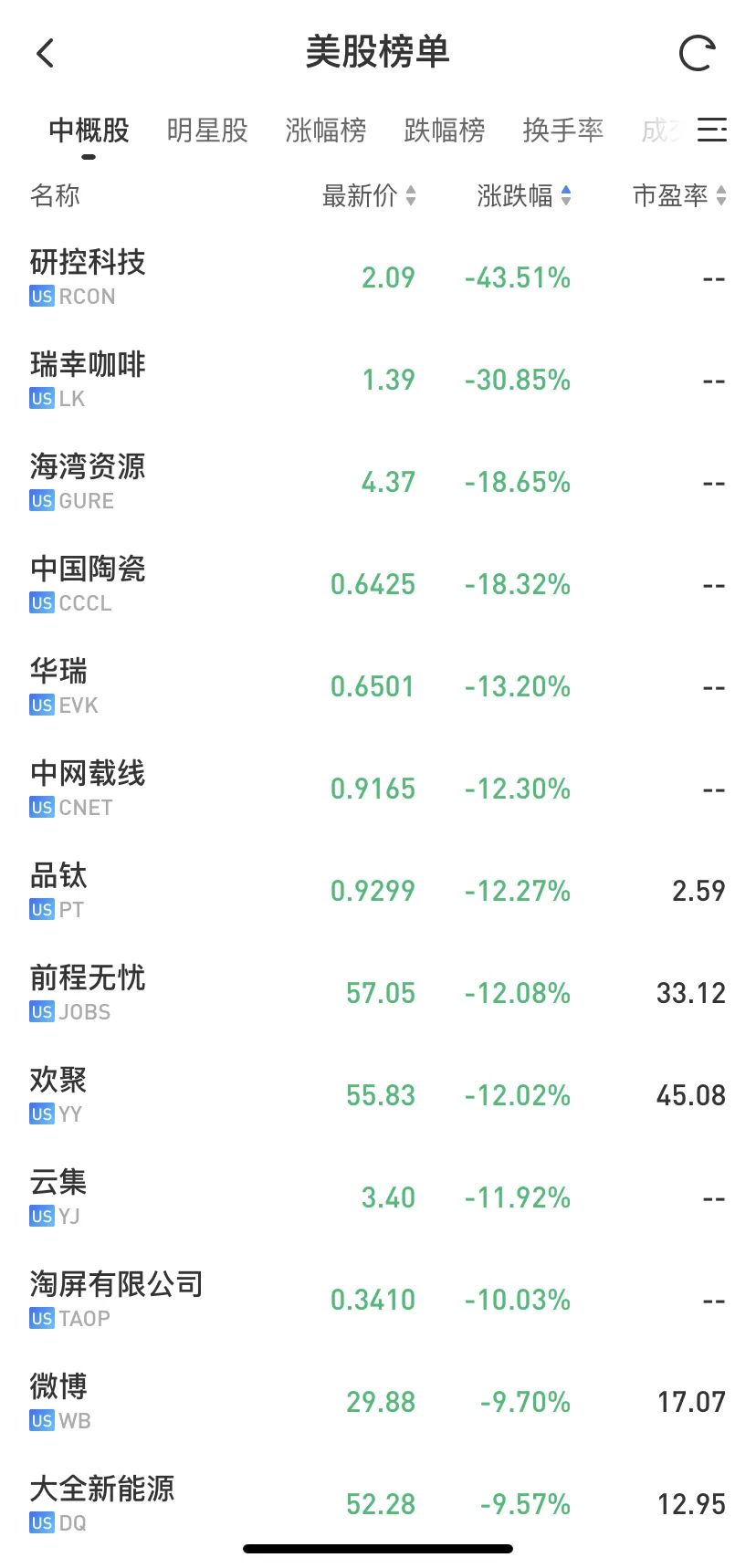Refresh the 美股榜单 list
This screenshot has width=756, height=1568.
[x=697, y=53]
